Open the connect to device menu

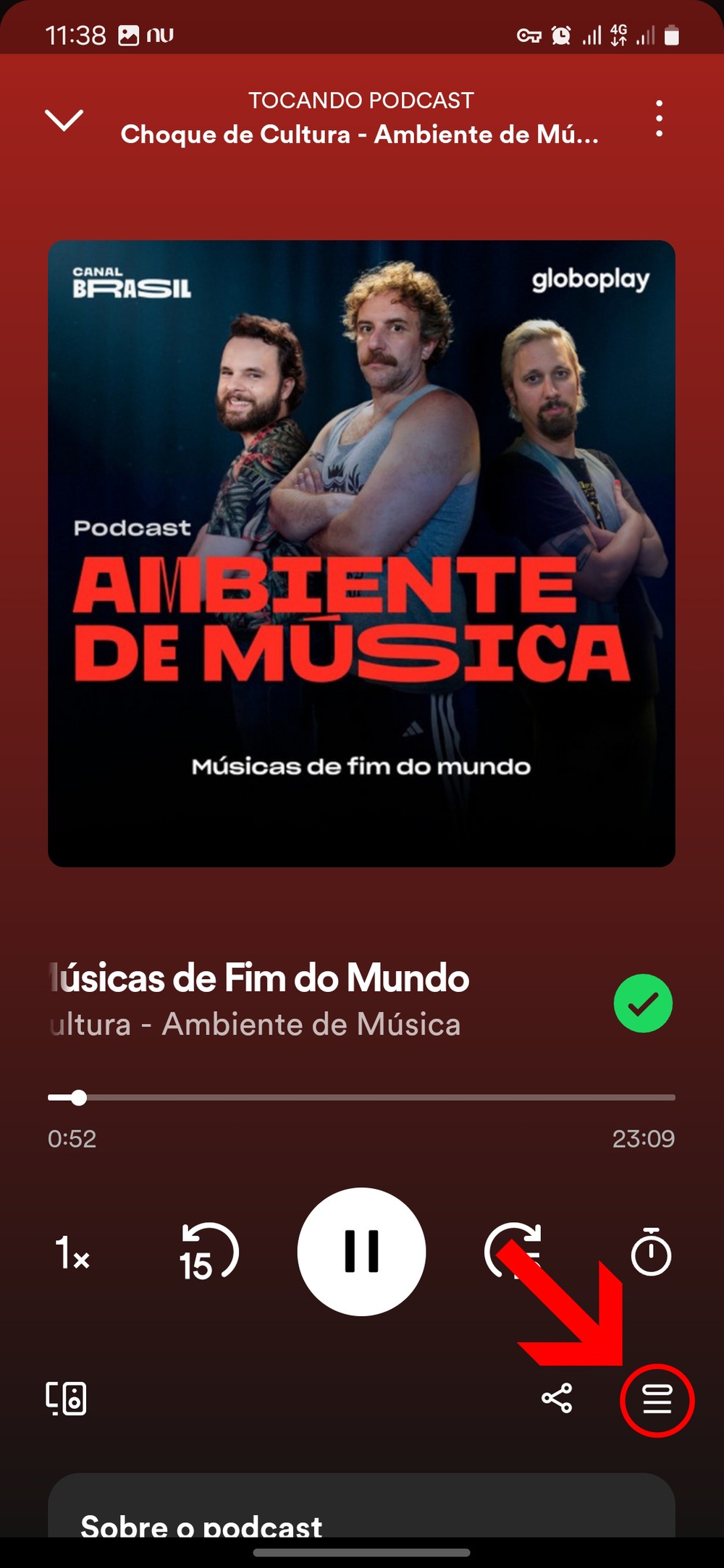point(66,1398)
